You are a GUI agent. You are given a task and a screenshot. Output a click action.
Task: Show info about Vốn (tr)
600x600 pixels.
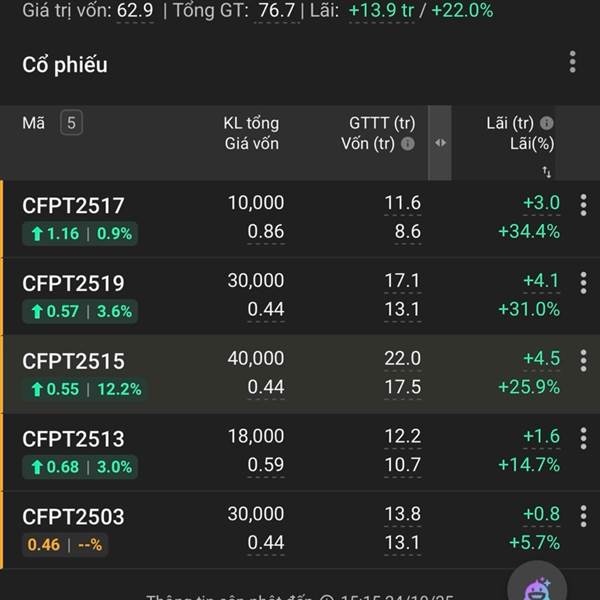pos(408,144)
